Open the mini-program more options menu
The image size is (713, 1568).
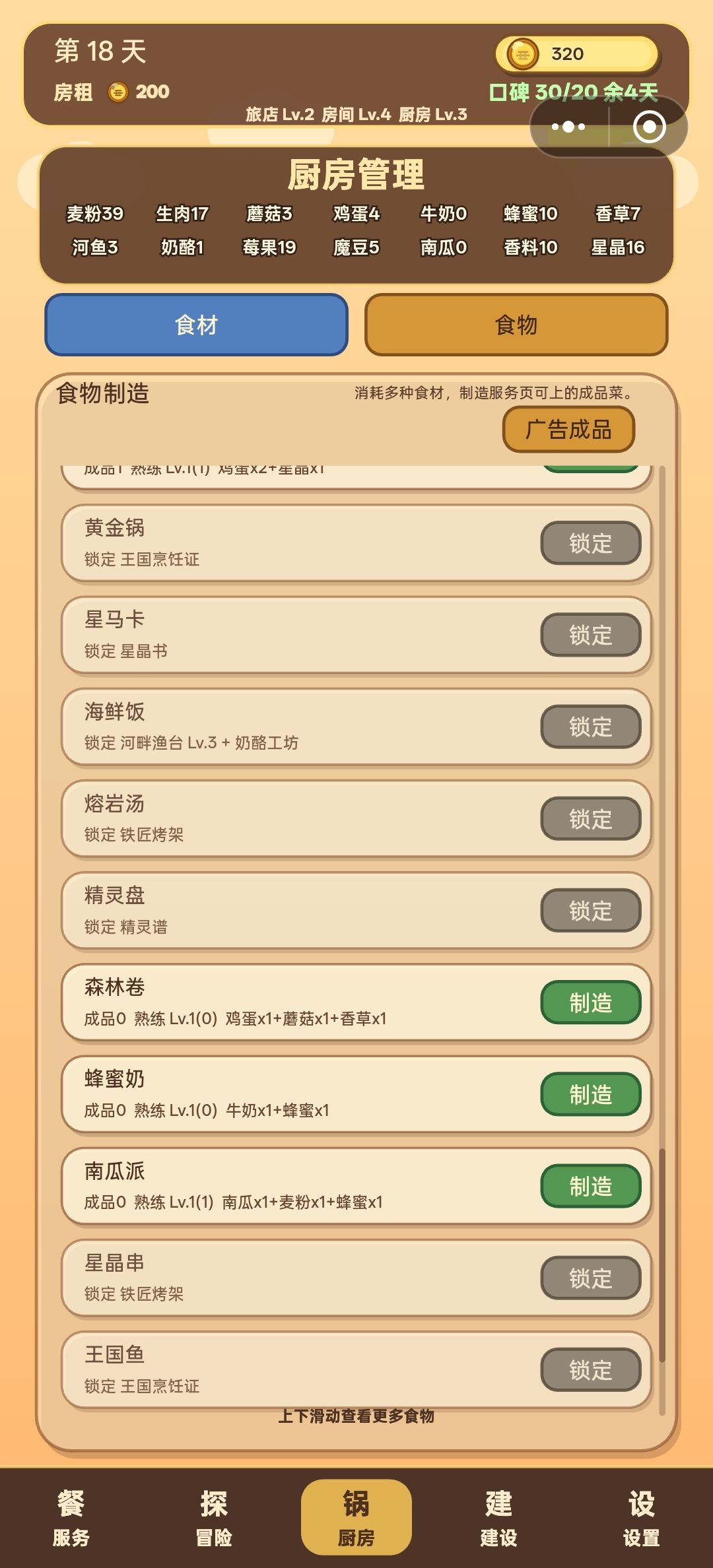(x=568, y=127)
